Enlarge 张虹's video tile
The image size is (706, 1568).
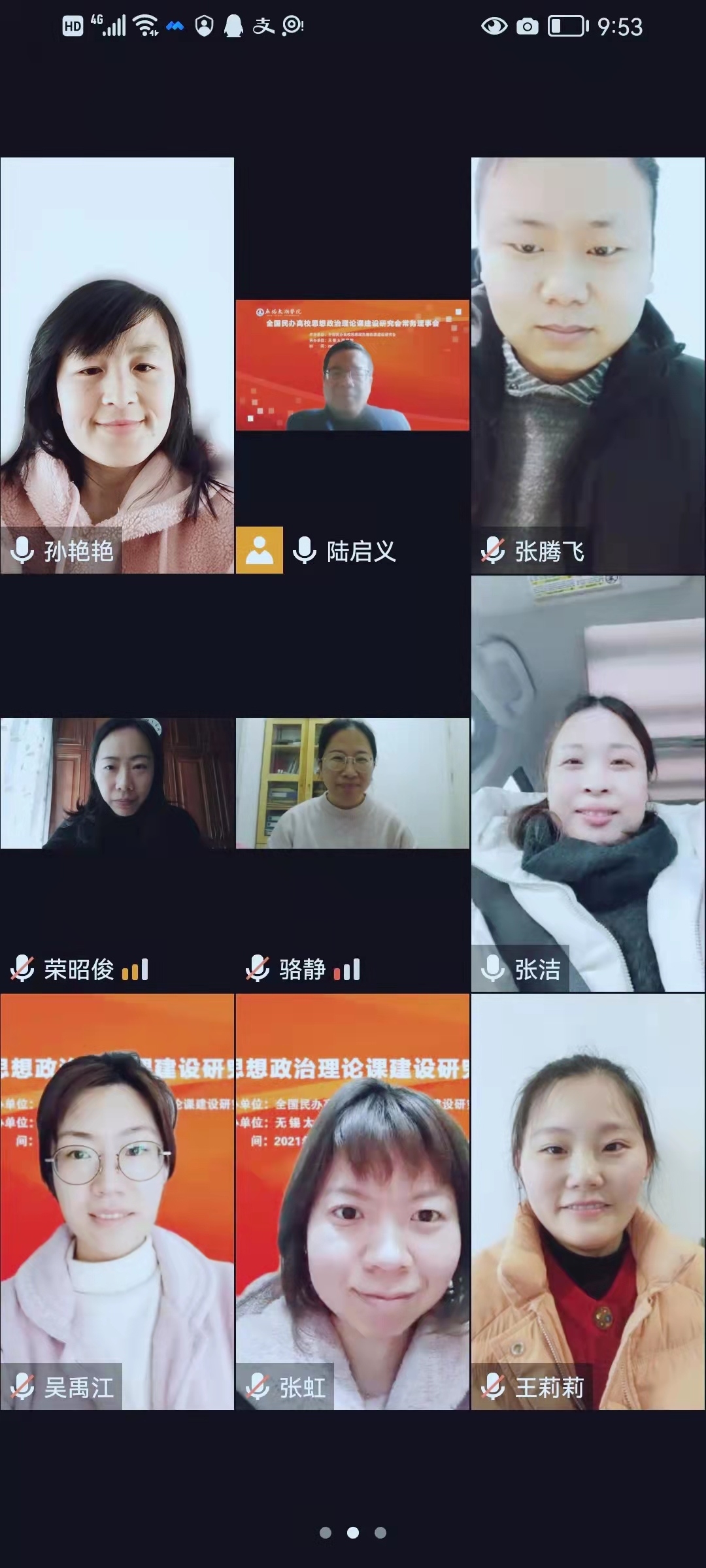point(352,1201)
